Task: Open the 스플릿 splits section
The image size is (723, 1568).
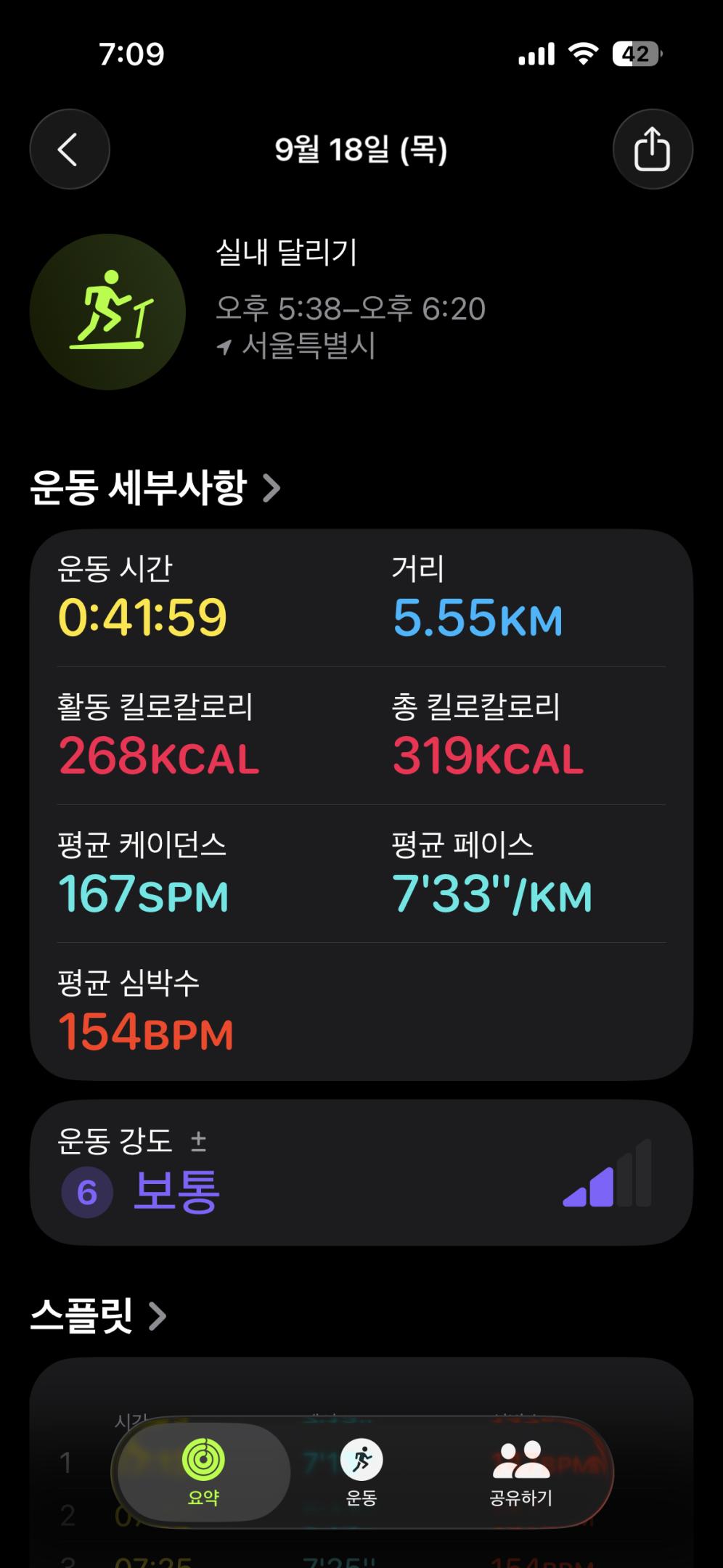Action: pos(98,1315)
